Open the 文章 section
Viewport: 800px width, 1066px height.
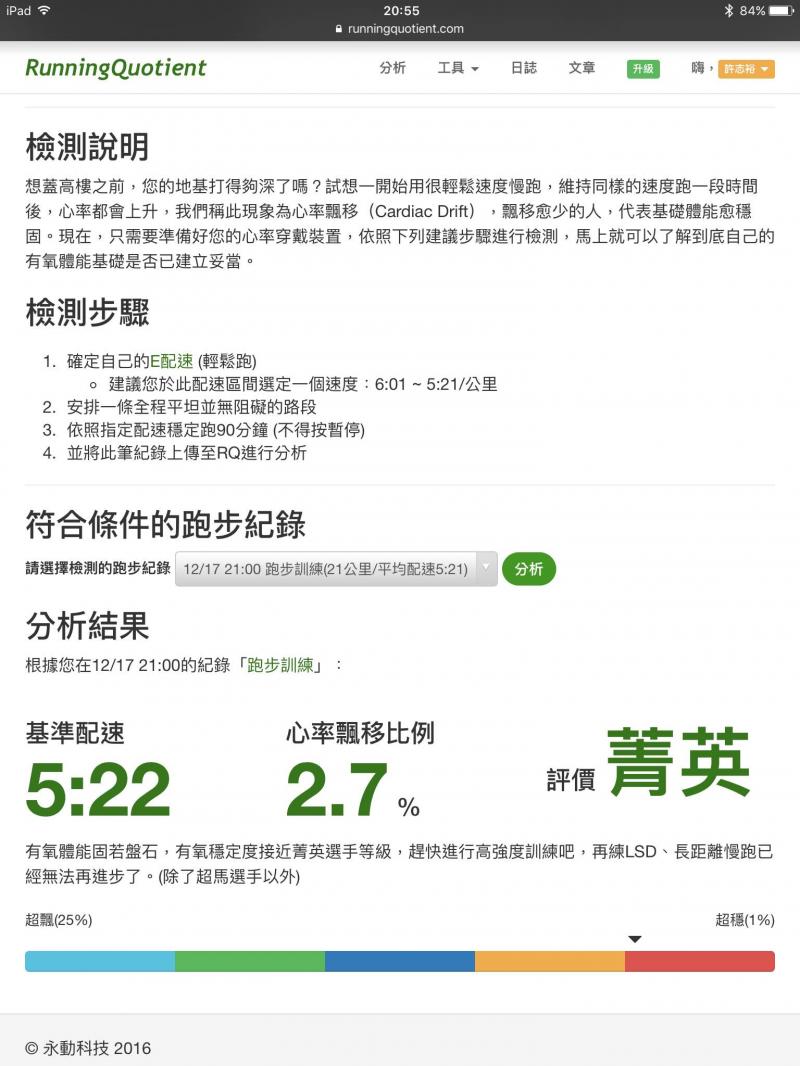[x=582, y=68]
